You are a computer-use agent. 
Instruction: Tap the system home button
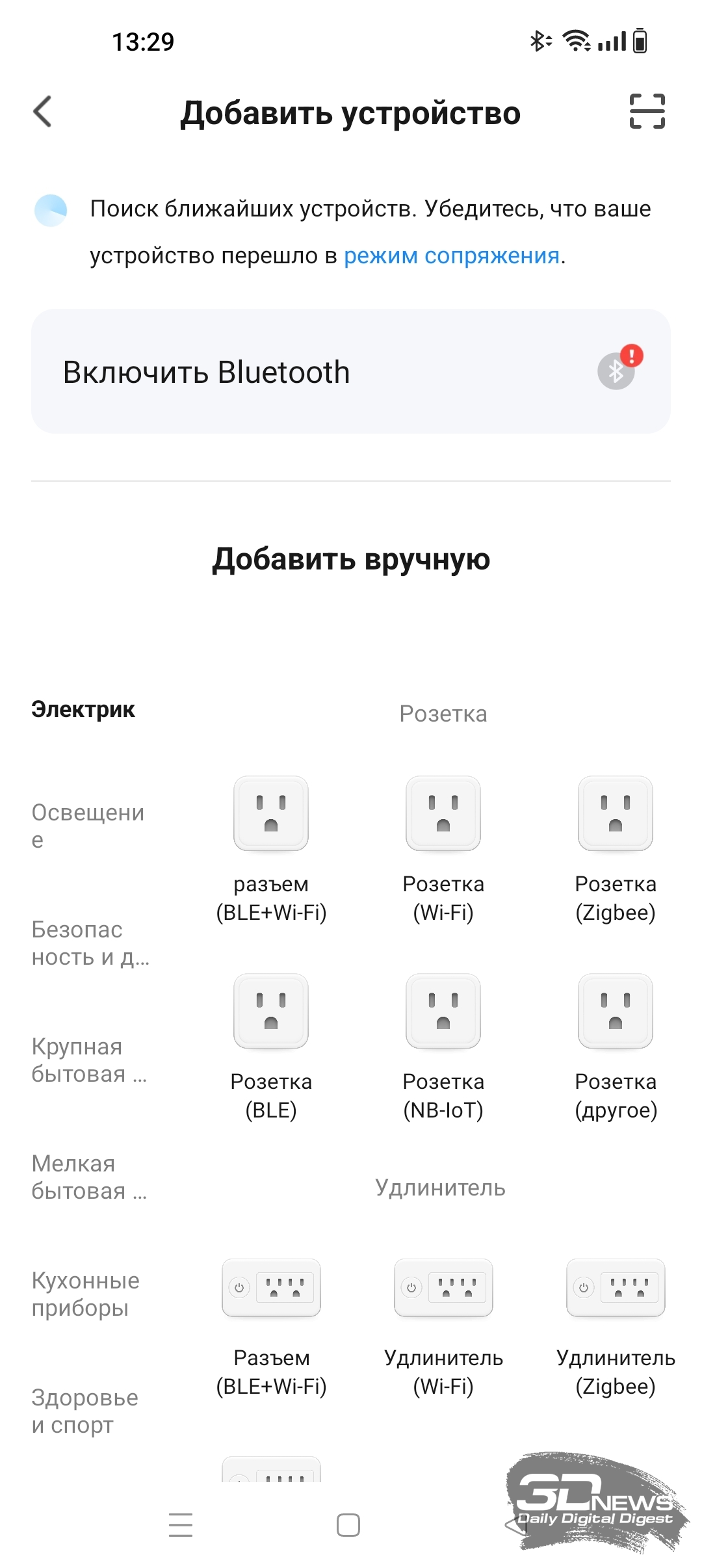point(348,1524)
